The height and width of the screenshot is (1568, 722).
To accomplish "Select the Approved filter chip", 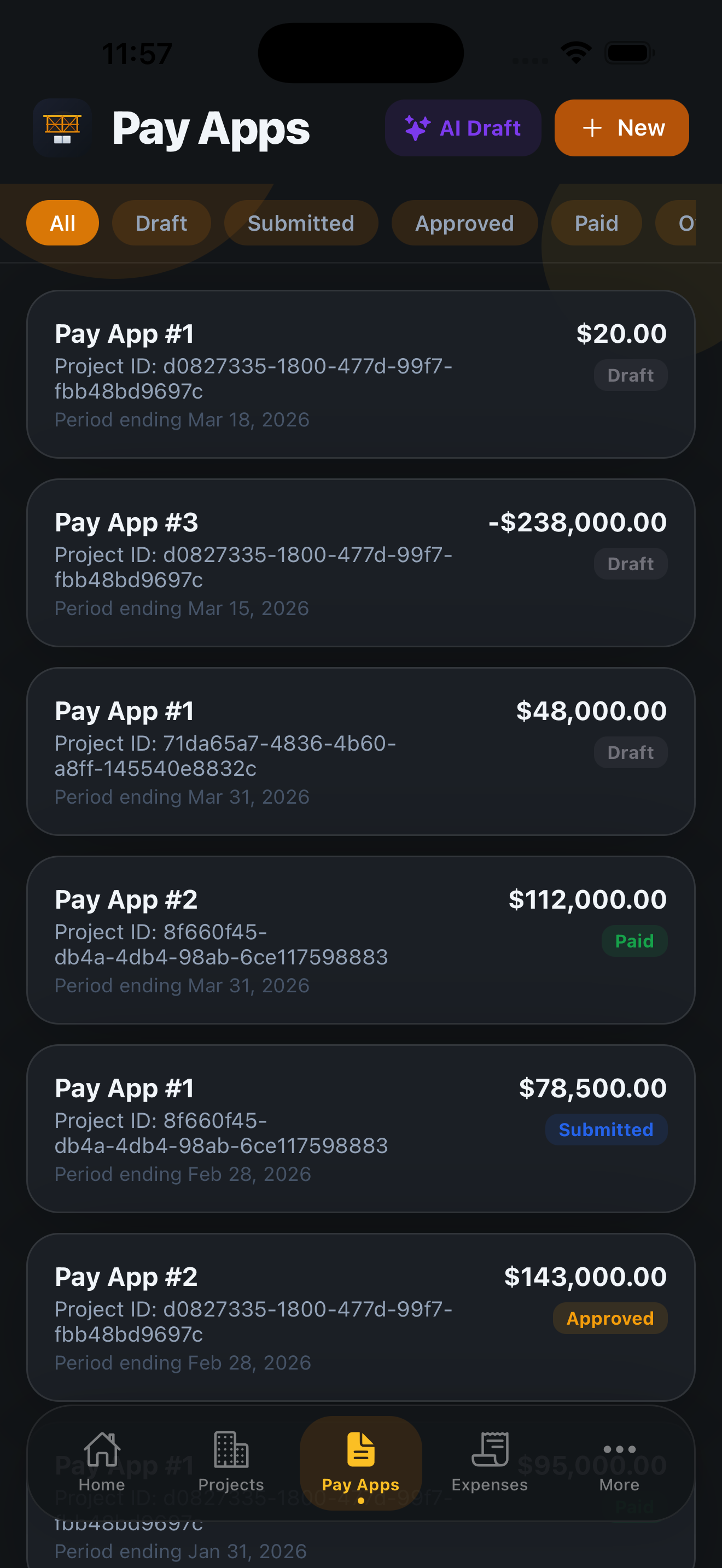I will coord(464,223).
